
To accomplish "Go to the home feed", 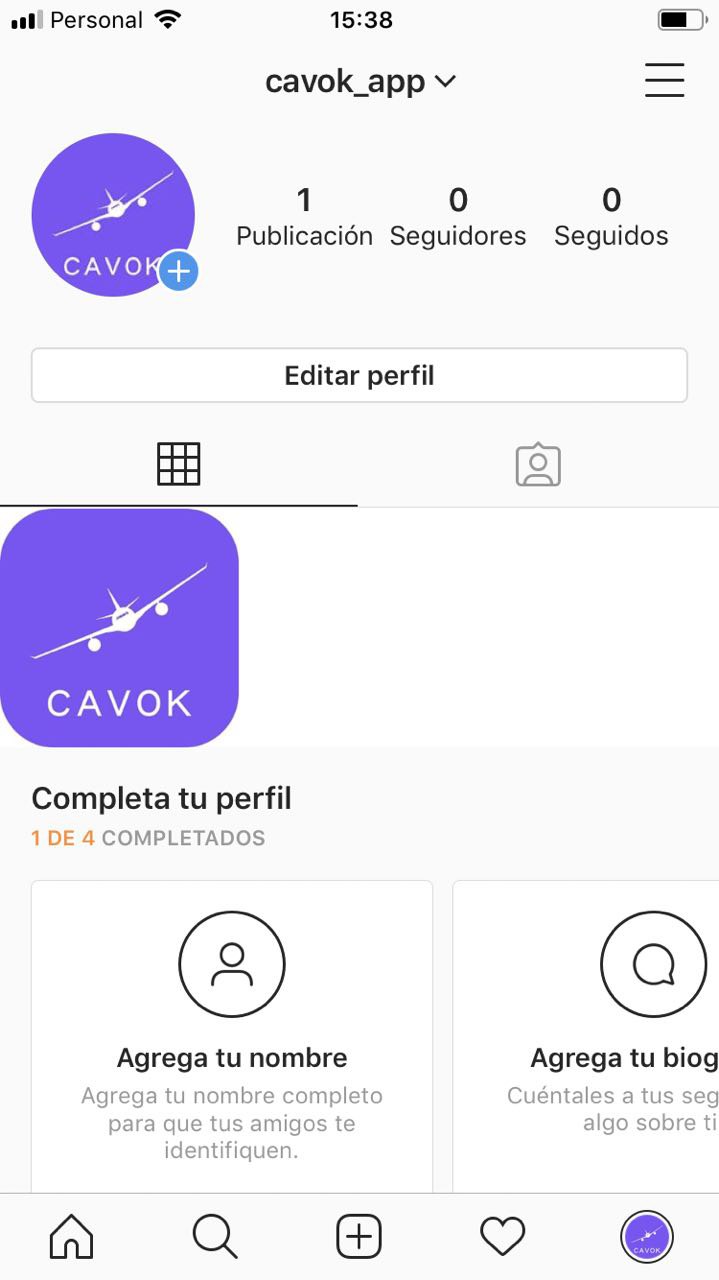I will (x=71, y=1237).
